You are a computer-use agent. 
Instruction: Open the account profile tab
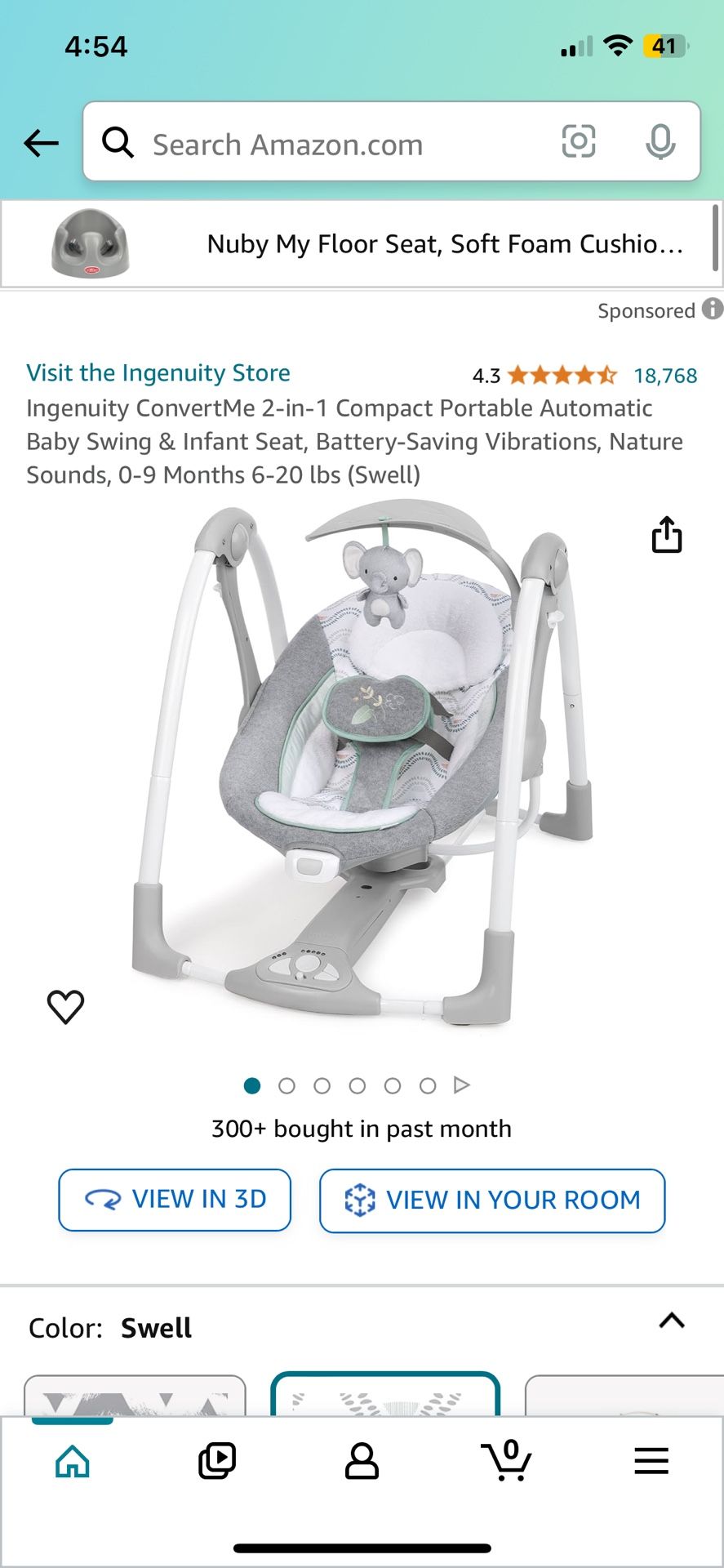coord(362,1462)
